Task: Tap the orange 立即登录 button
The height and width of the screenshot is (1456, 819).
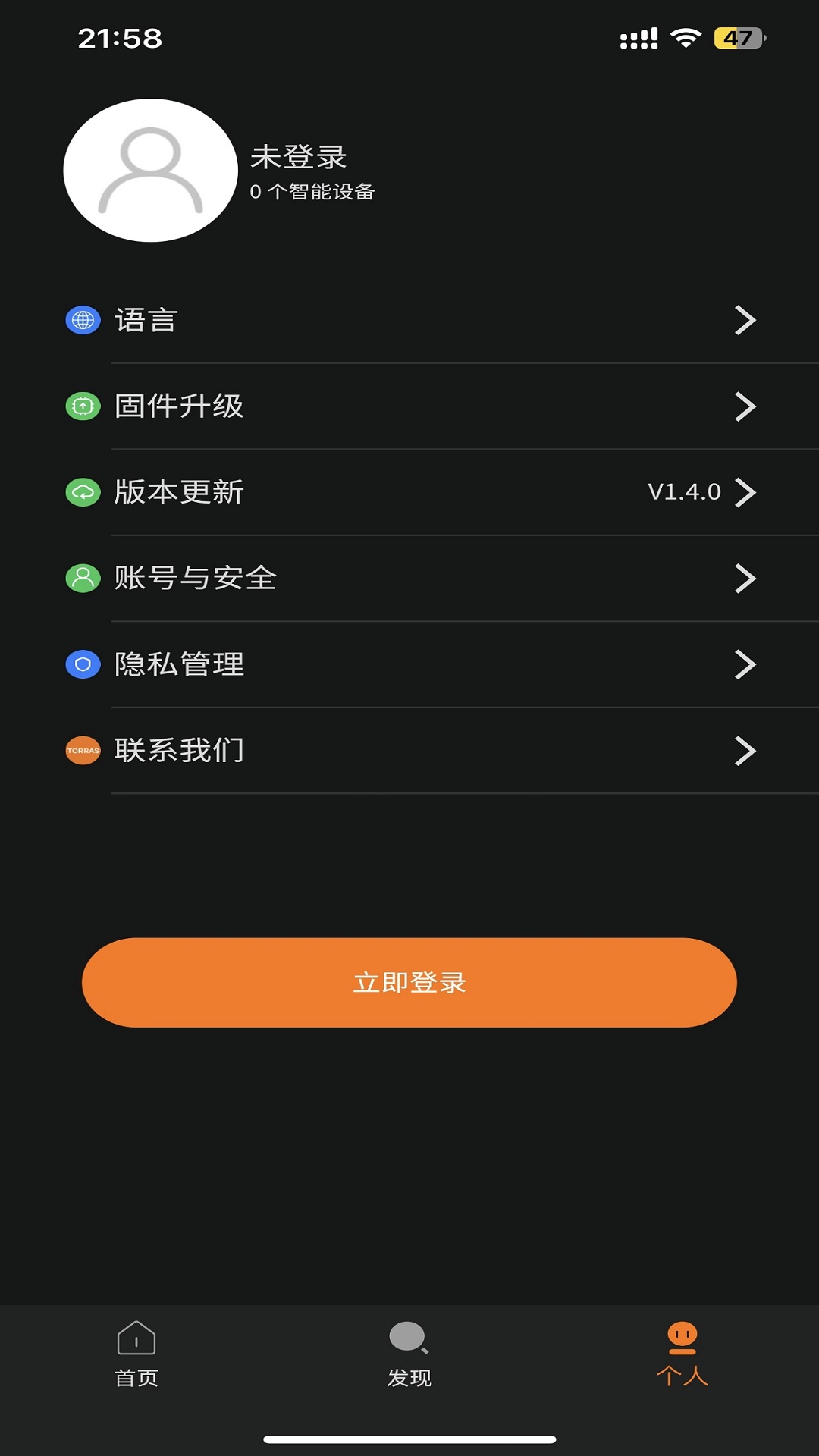Action: (409, 983)
